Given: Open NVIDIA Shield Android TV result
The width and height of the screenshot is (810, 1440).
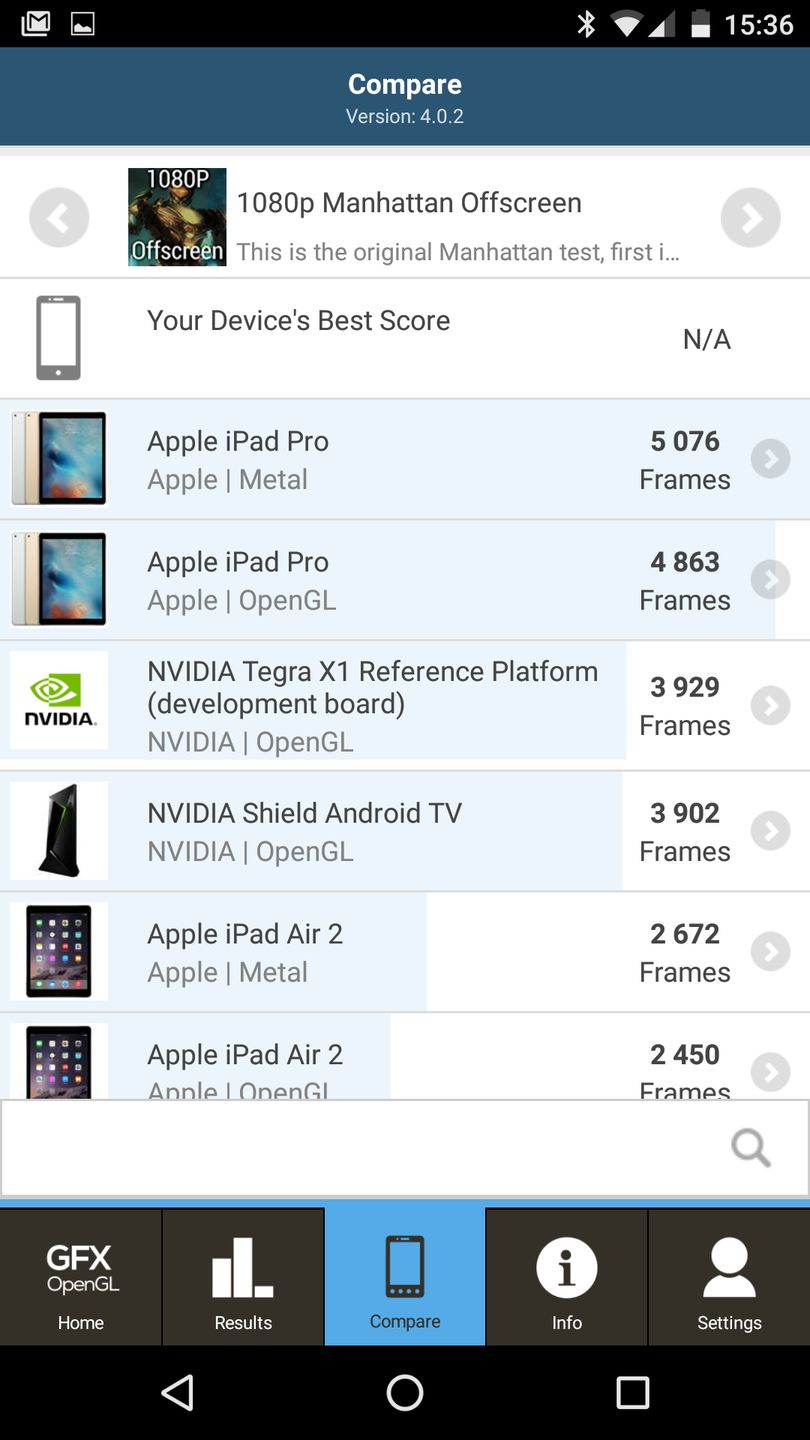Looking at the screenshot, I should tap(400, 831).
